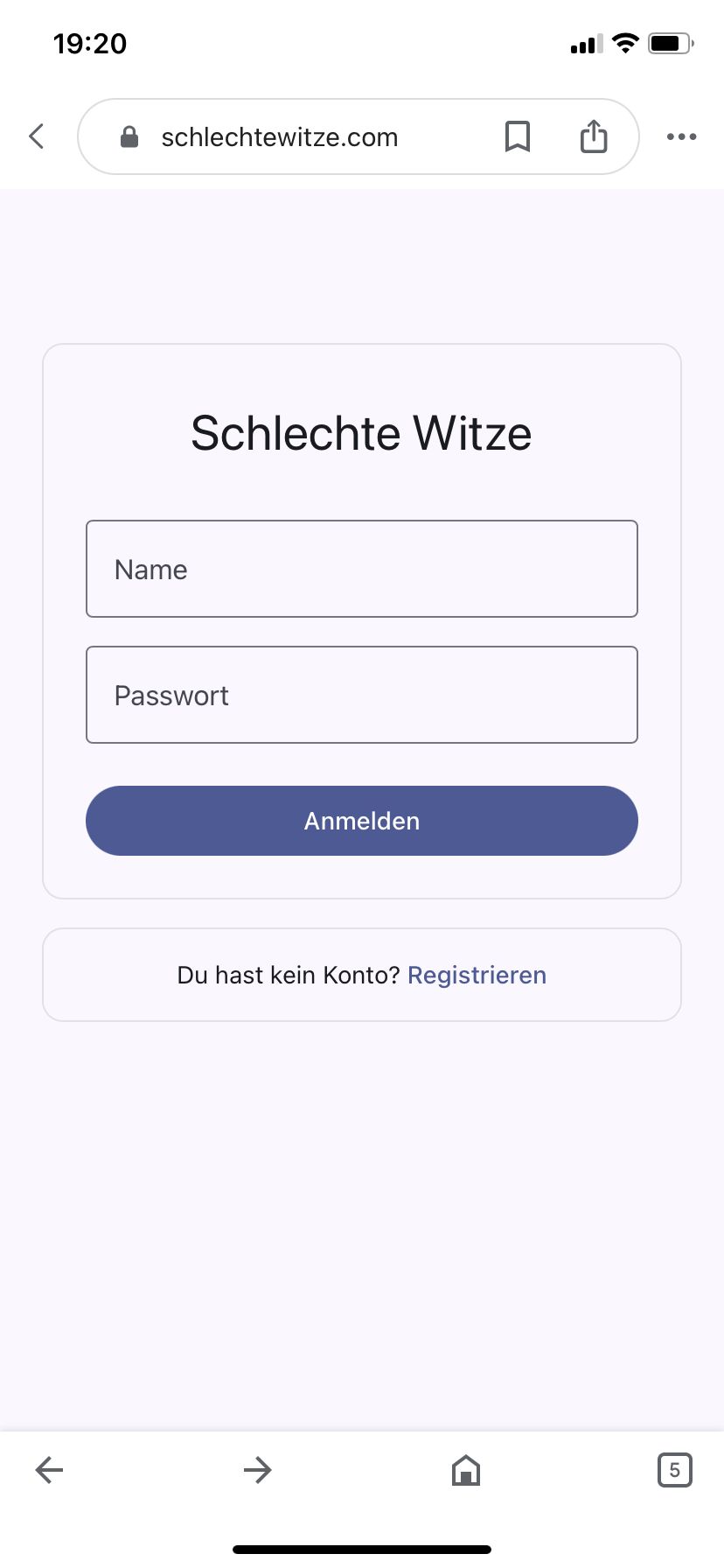The image size is (724, 1568).
Task: Navigate back with the bottom arrow
Action: pyautogui.click(x=49, y=1470)
